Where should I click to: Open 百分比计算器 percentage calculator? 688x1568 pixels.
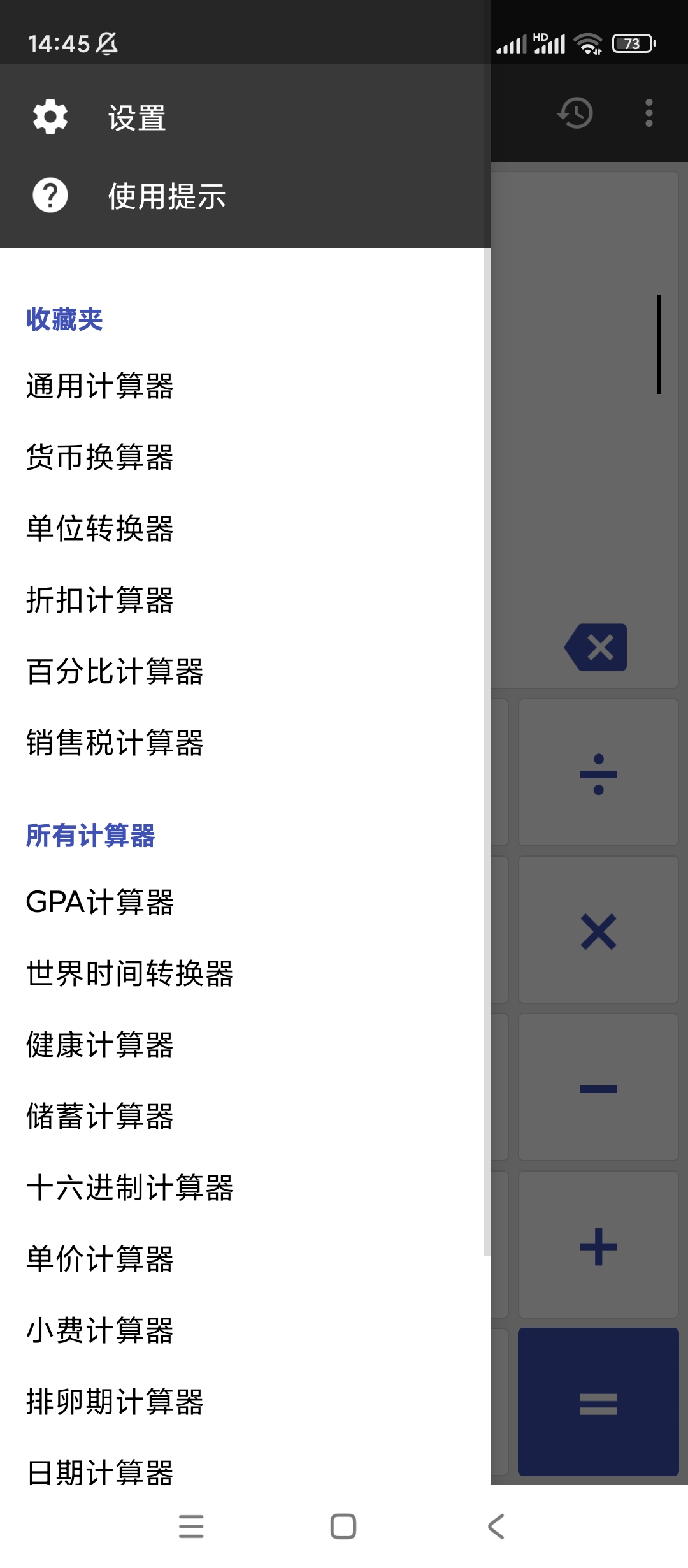(115, 672)
